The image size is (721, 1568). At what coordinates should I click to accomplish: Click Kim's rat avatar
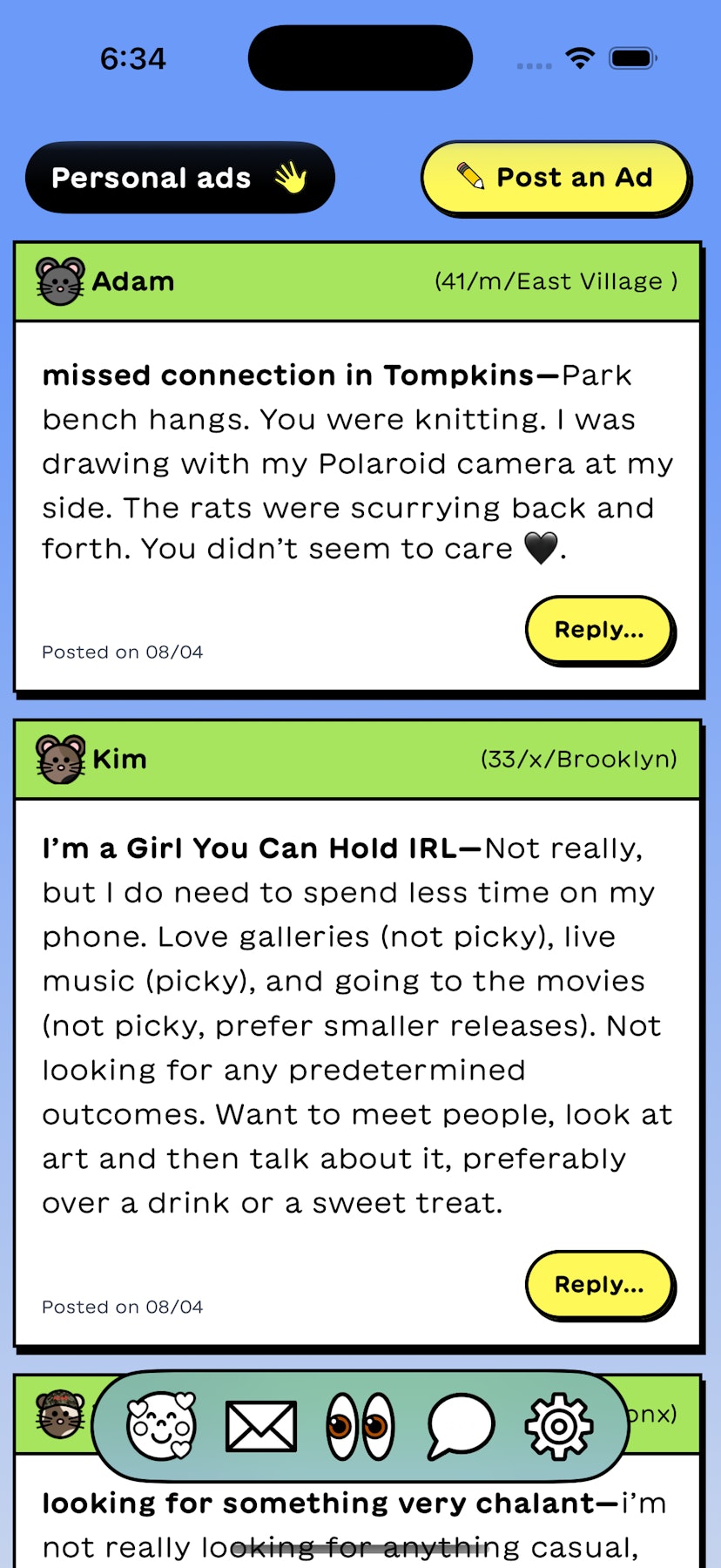tap(58, 758)
